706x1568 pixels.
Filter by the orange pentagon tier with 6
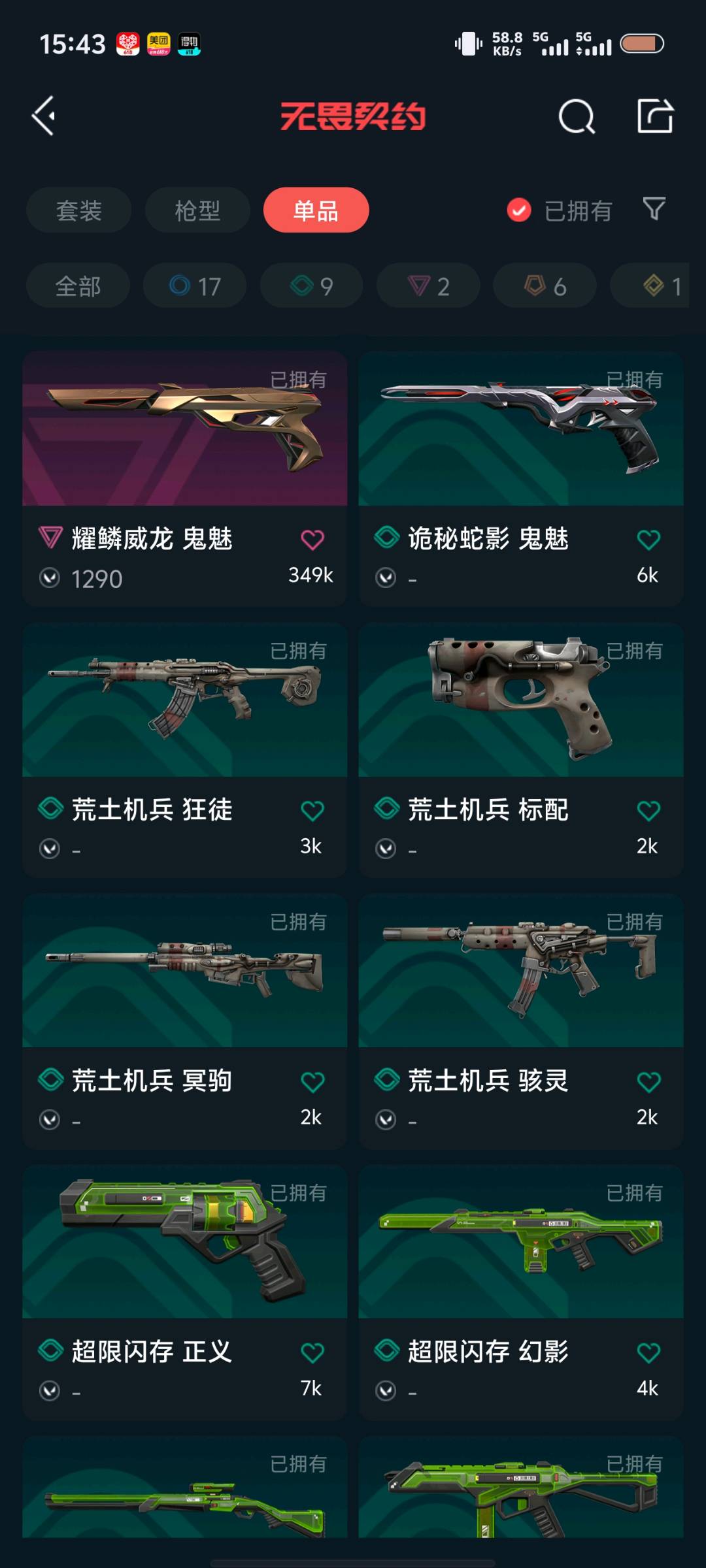coord(545,286)
